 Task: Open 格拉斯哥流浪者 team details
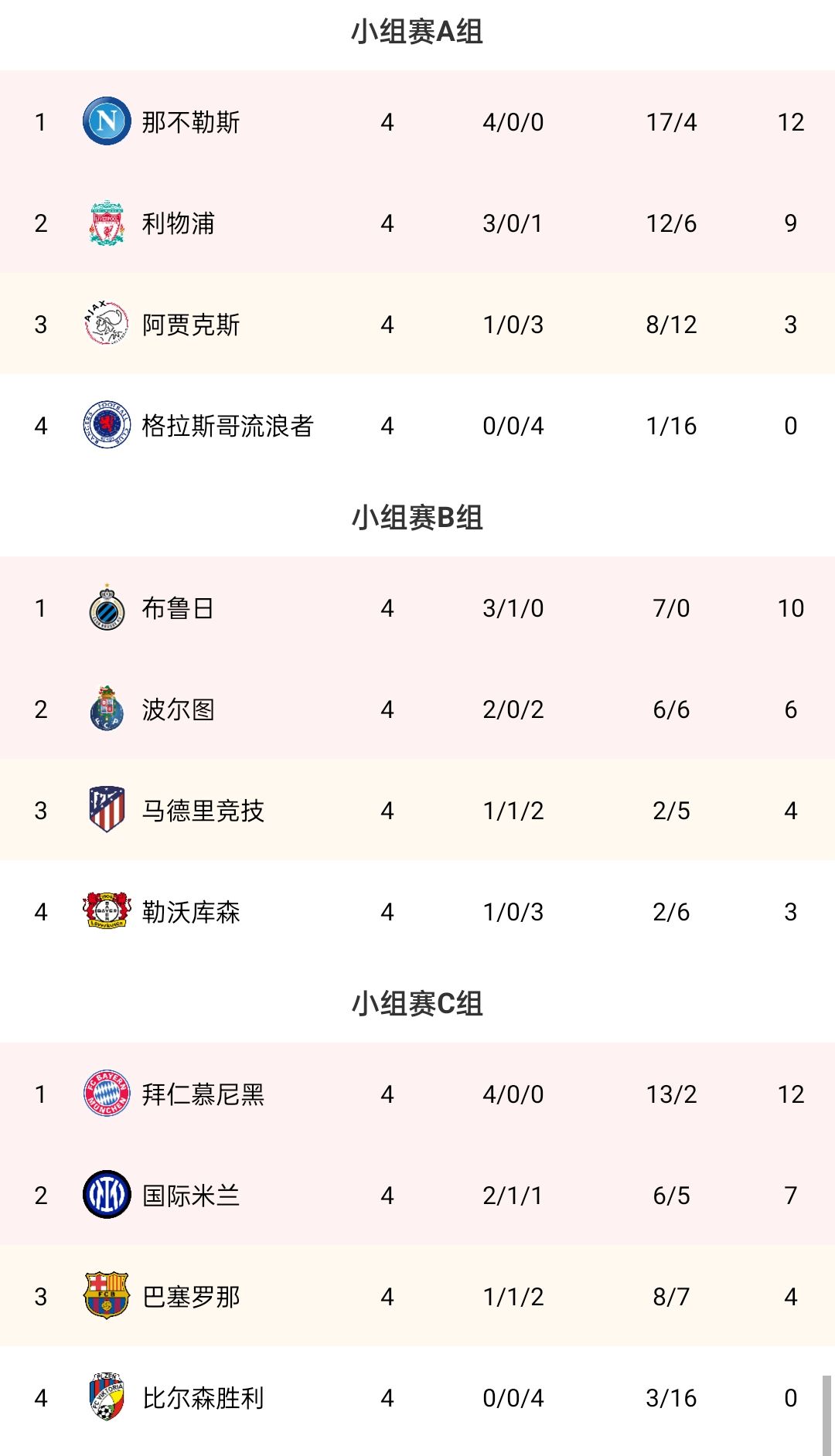[x=417, y=425]
